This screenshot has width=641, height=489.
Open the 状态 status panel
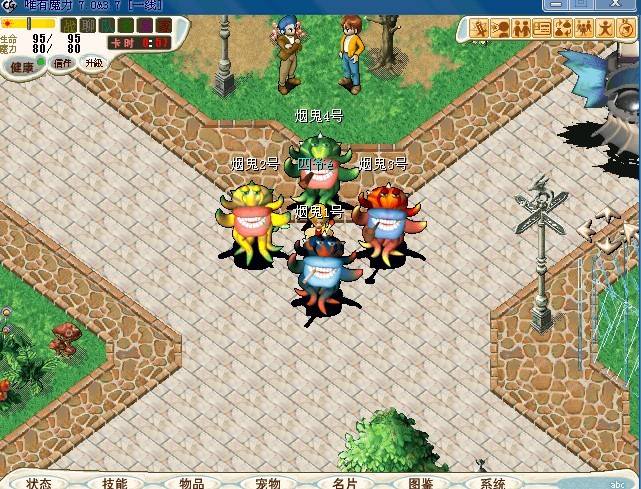(39, 482)
